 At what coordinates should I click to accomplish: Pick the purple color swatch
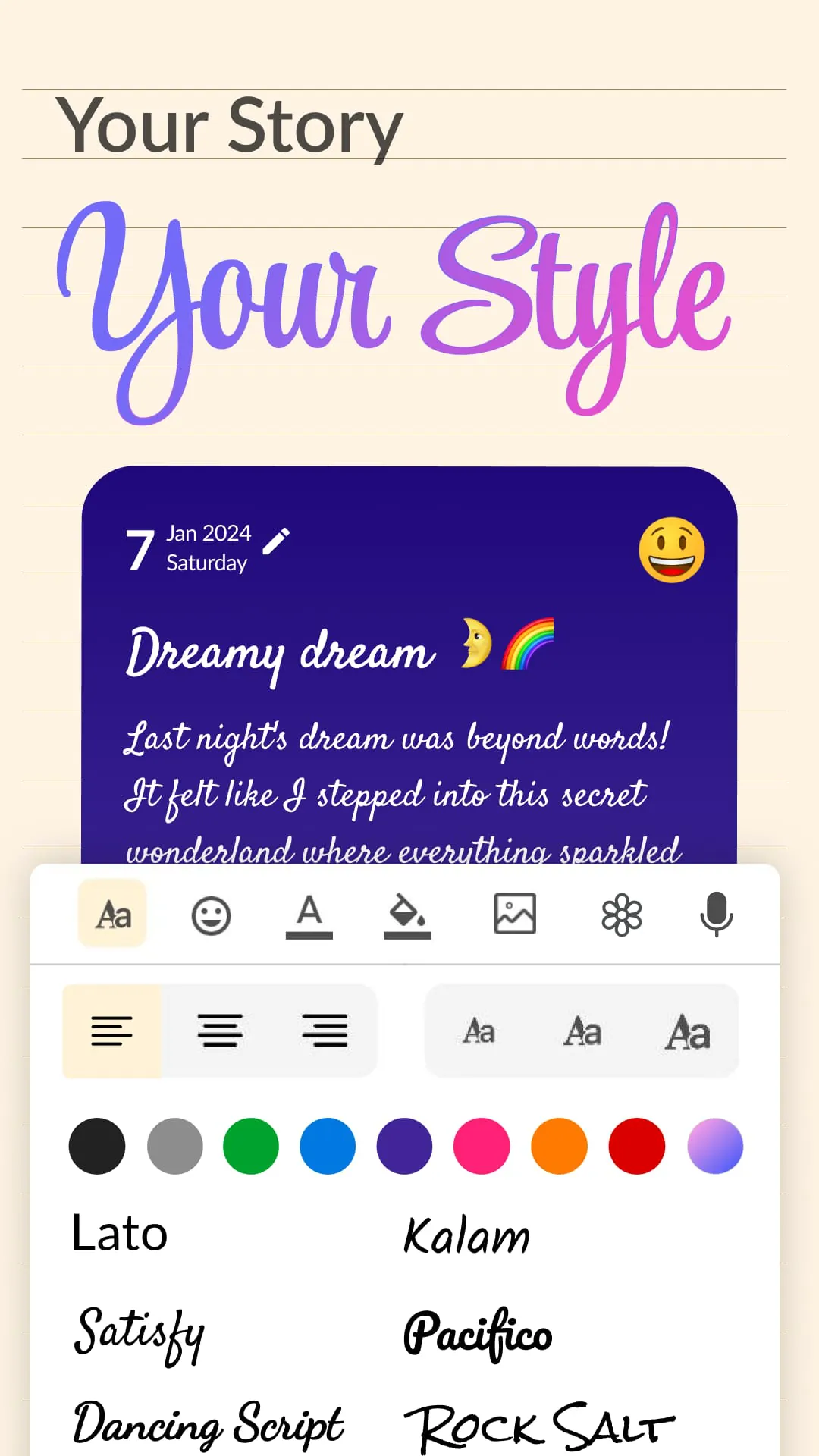[x=404, y=1146]
